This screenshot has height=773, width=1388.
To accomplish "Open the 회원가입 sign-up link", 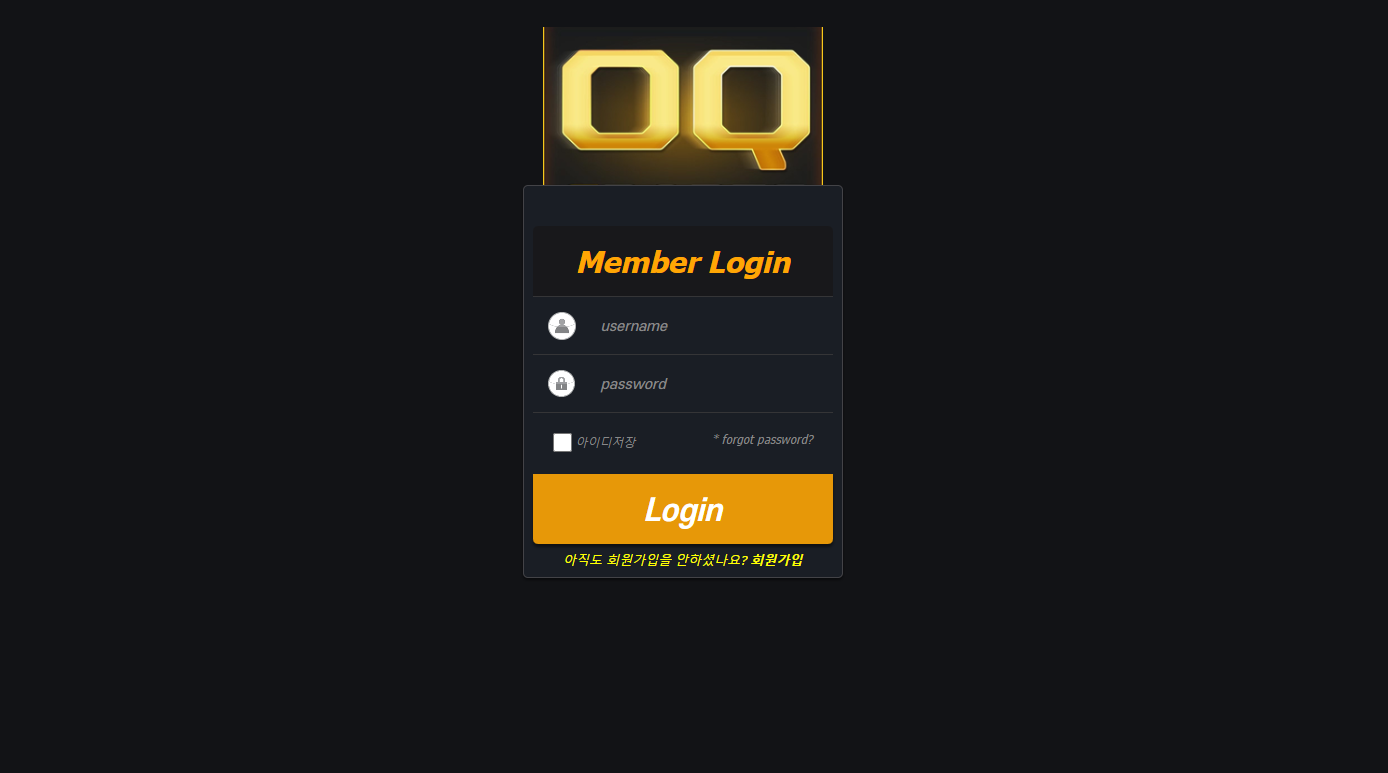I will (777, 560).
